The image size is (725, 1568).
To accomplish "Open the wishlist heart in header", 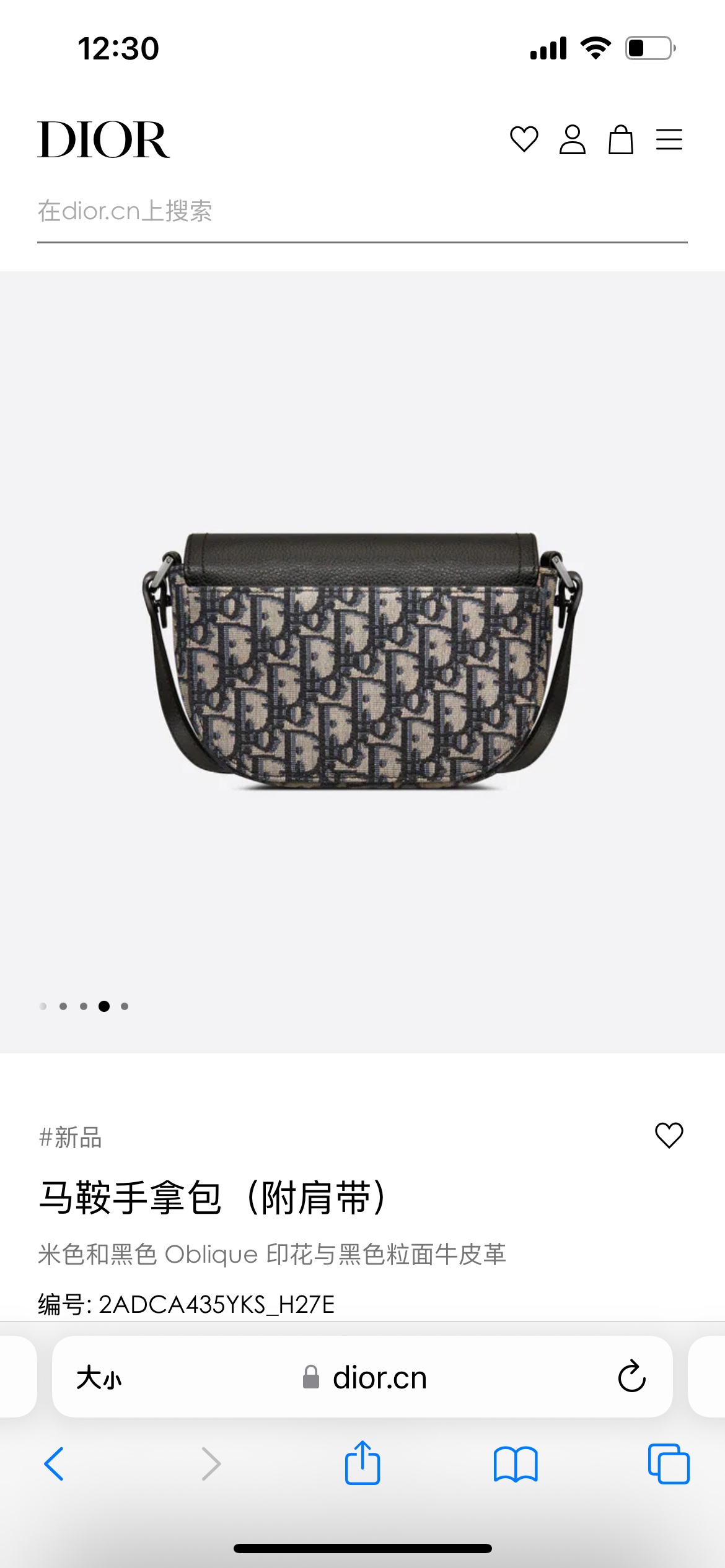I will coord(524,139).
